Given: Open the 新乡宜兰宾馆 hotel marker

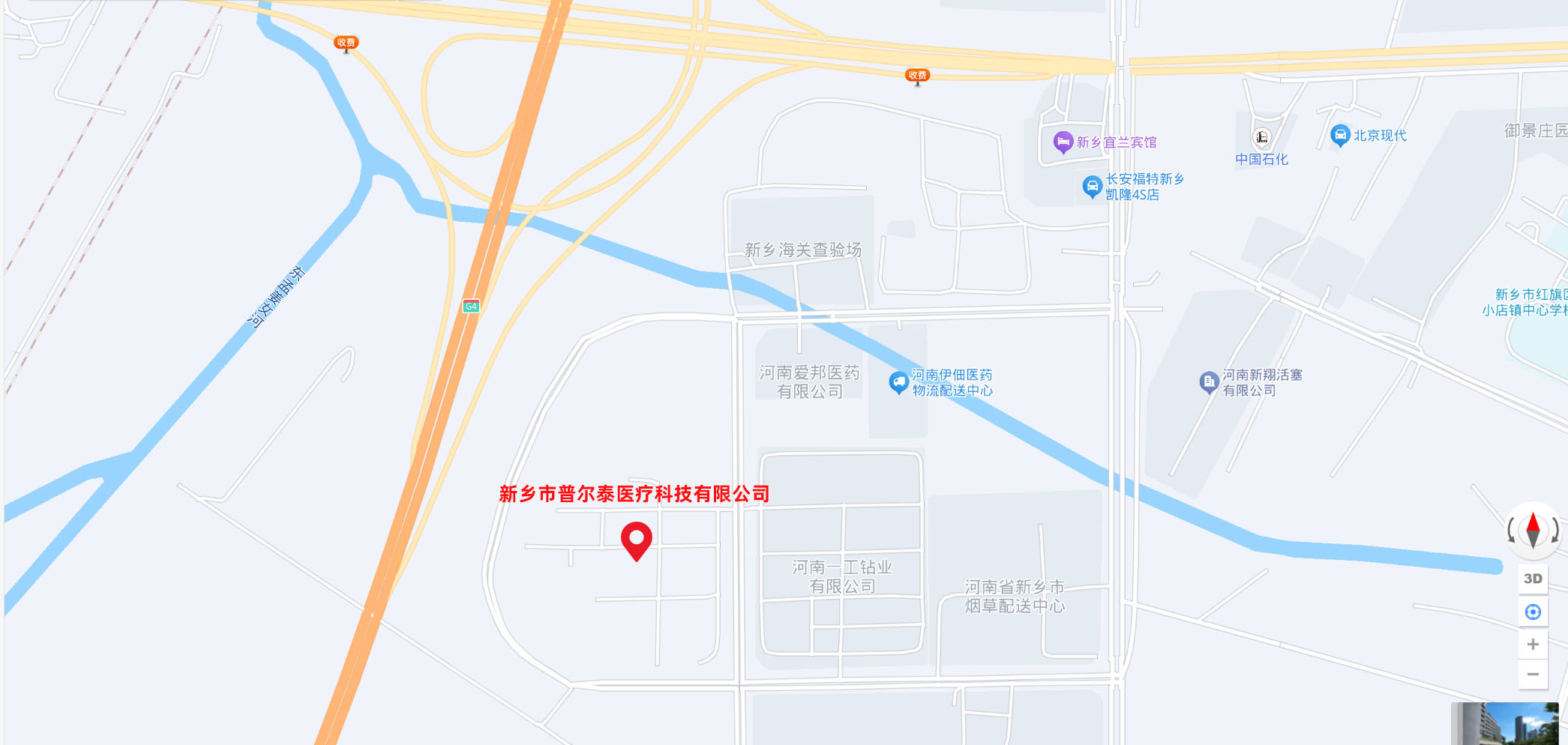Looking at the screenshot, I should 1063,142.
